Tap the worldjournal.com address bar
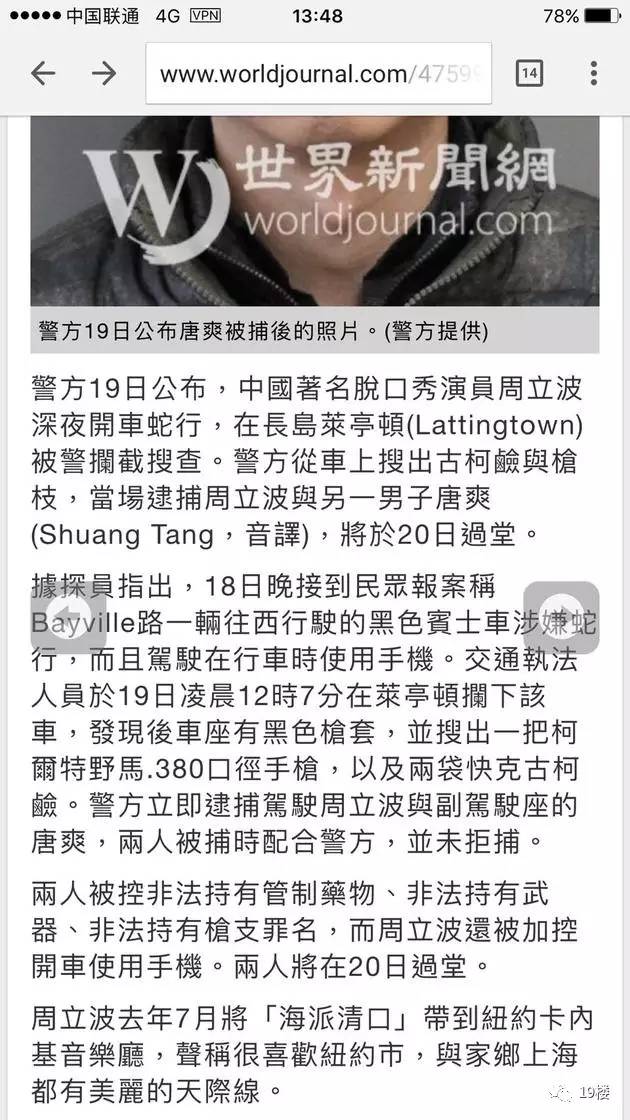Screen dimensions: 630x1120 tap(319, 73)
